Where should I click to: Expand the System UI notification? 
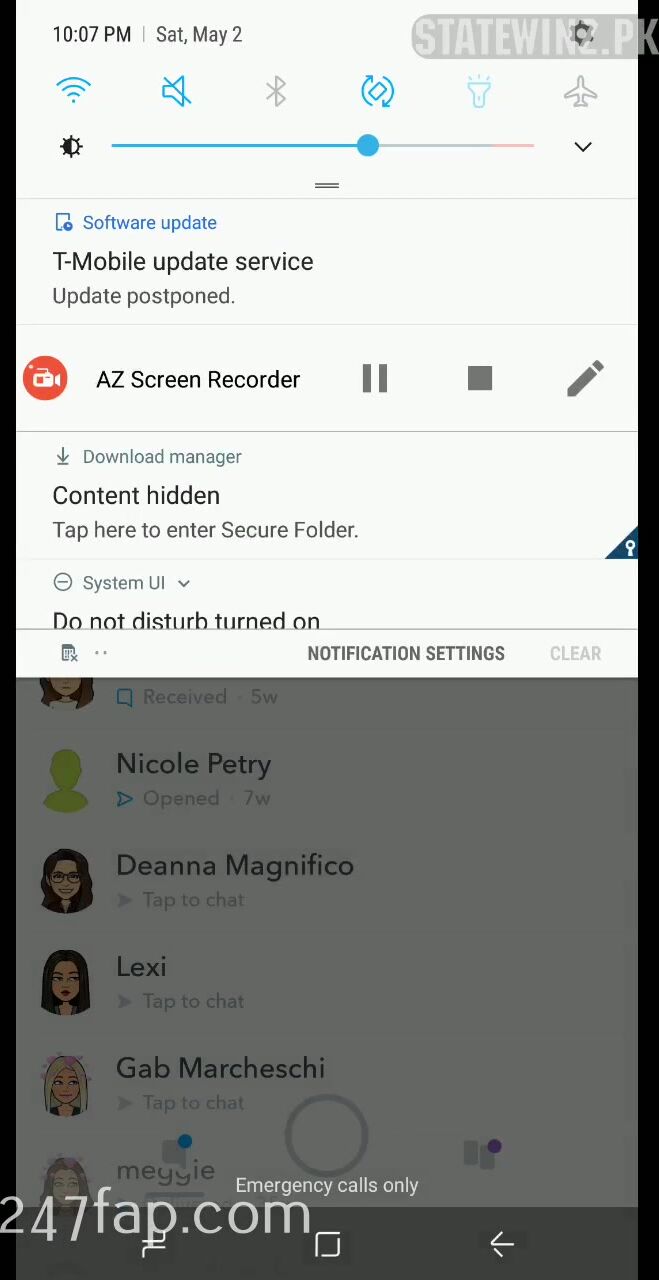[x=184, y=583]
